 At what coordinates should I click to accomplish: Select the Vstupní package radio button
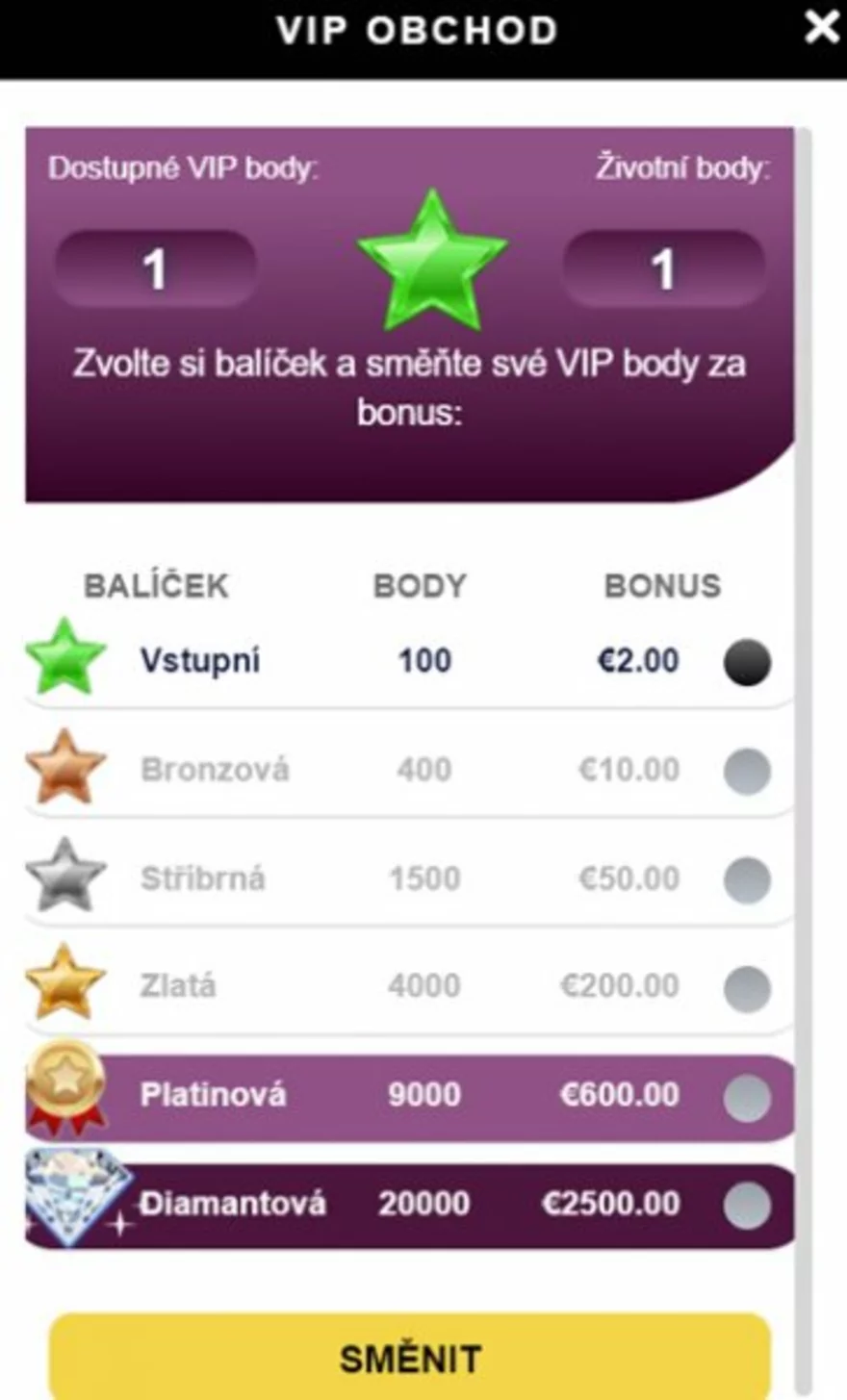(x=747, y=662)
